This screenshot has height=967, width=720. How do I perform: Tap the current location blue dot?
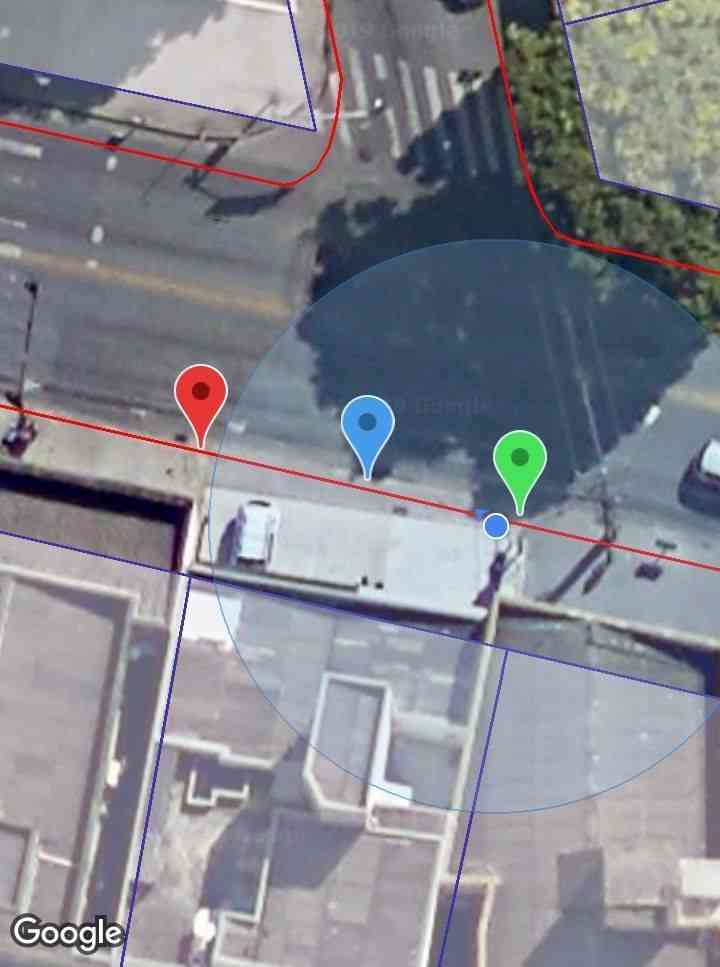tap(496, 525)
